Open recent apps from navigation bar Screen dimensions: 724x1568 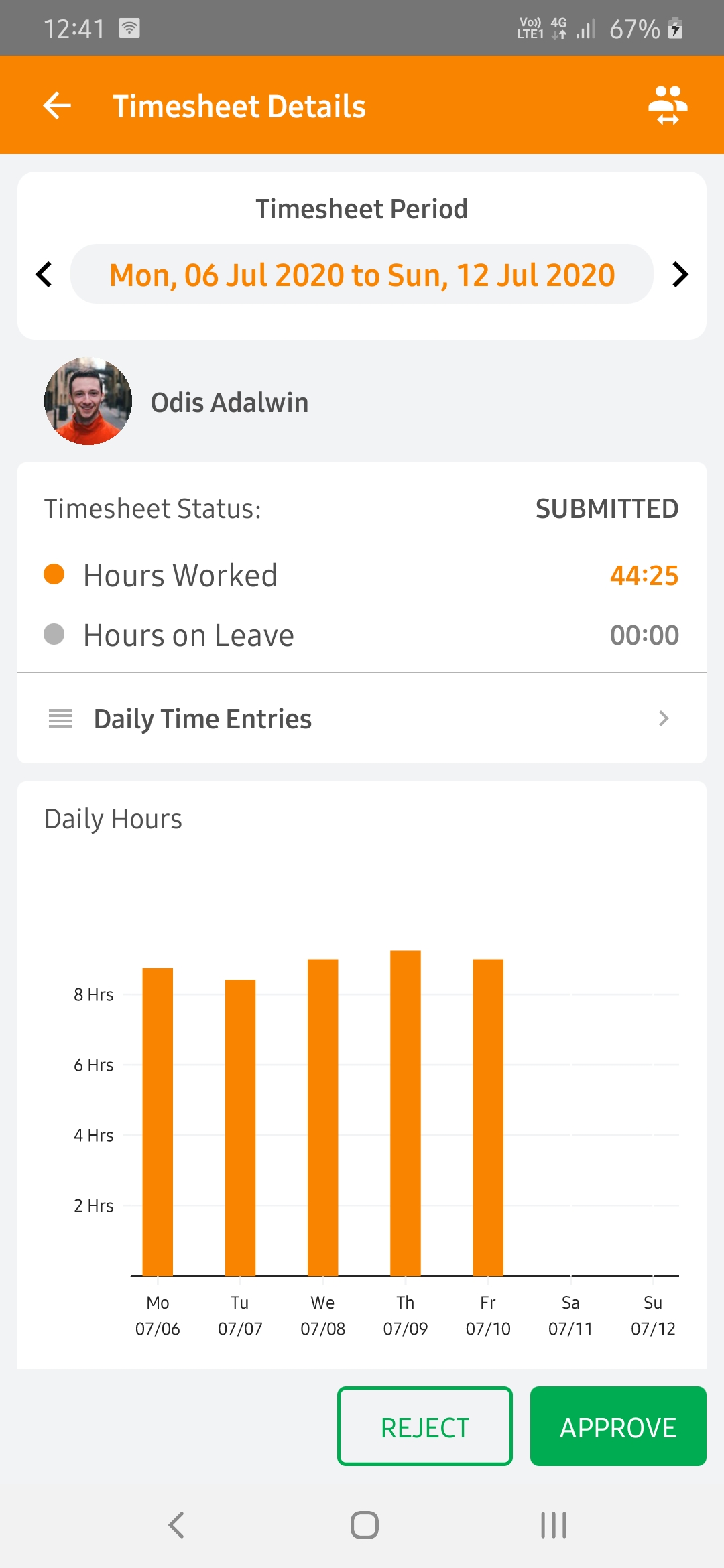click(554, 1525)
